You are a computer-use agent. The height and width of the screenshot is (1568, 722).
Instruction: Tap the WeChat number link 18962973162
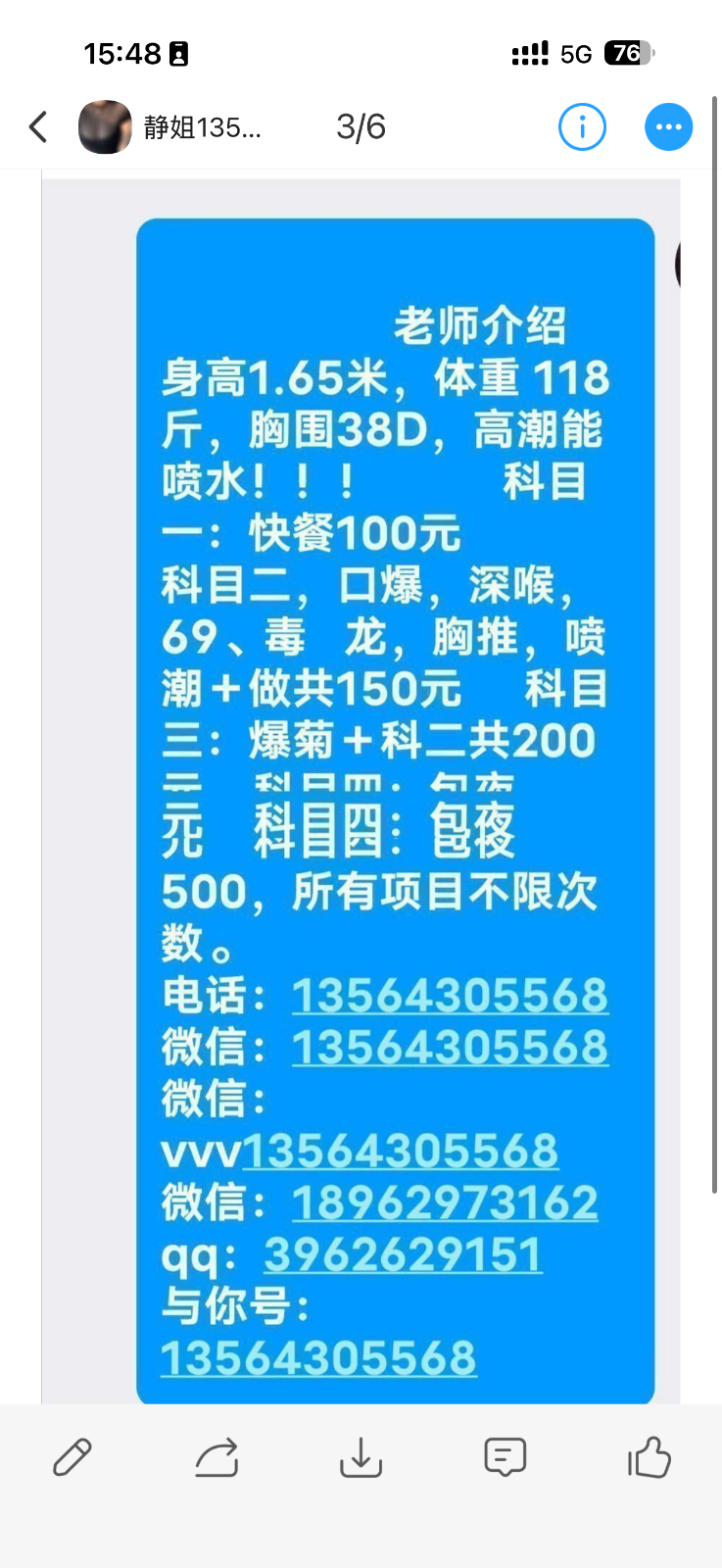tap(444, 1201)
